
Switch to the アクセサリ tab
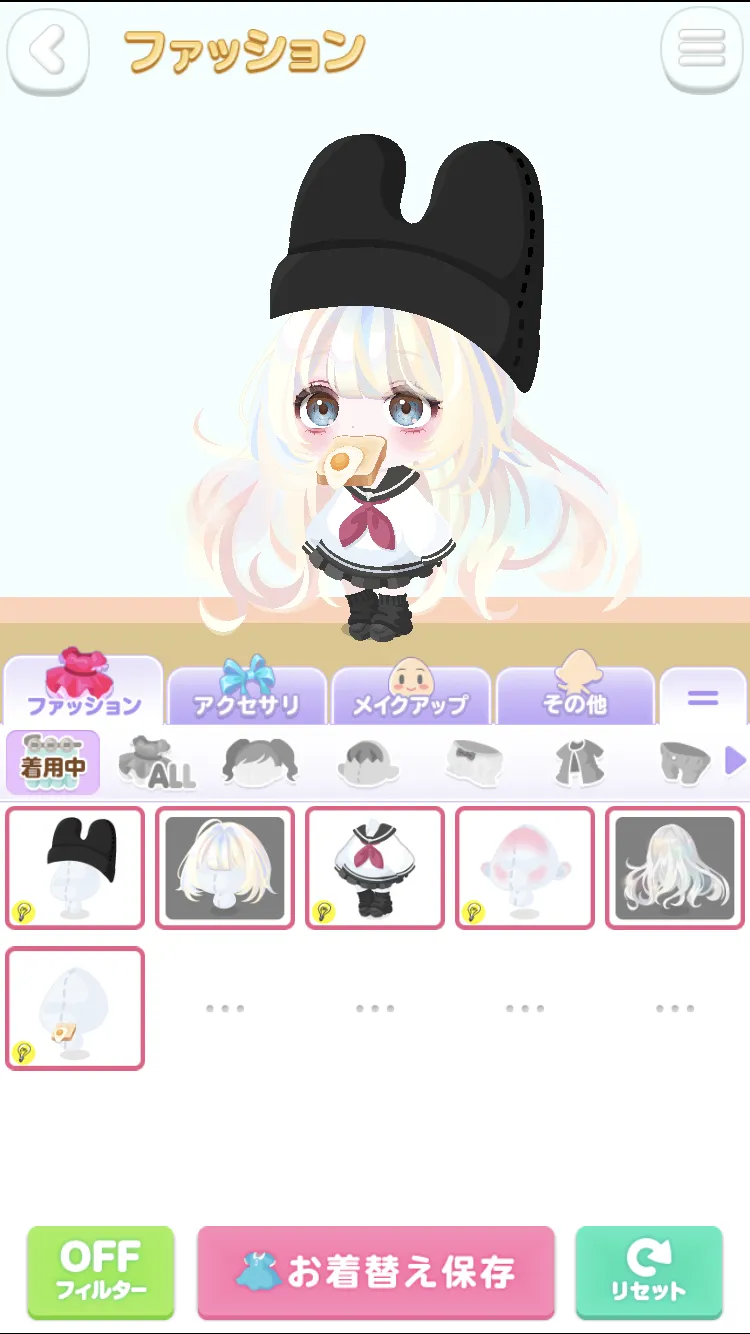(x=247, y=692)
